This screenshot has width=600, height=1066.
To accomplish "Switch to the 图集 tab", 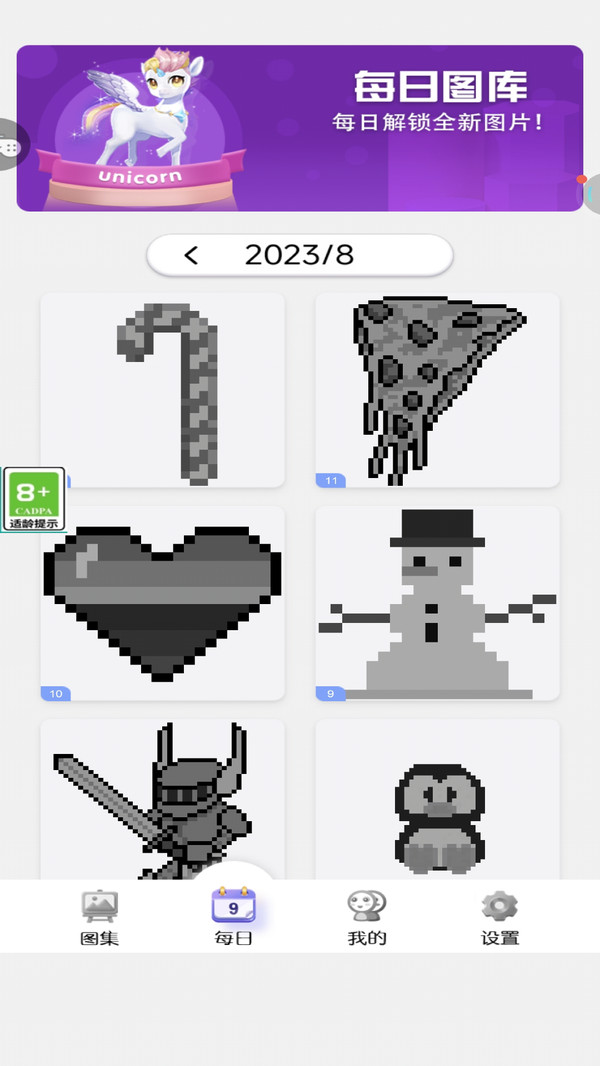I will [x=100, y=918].
